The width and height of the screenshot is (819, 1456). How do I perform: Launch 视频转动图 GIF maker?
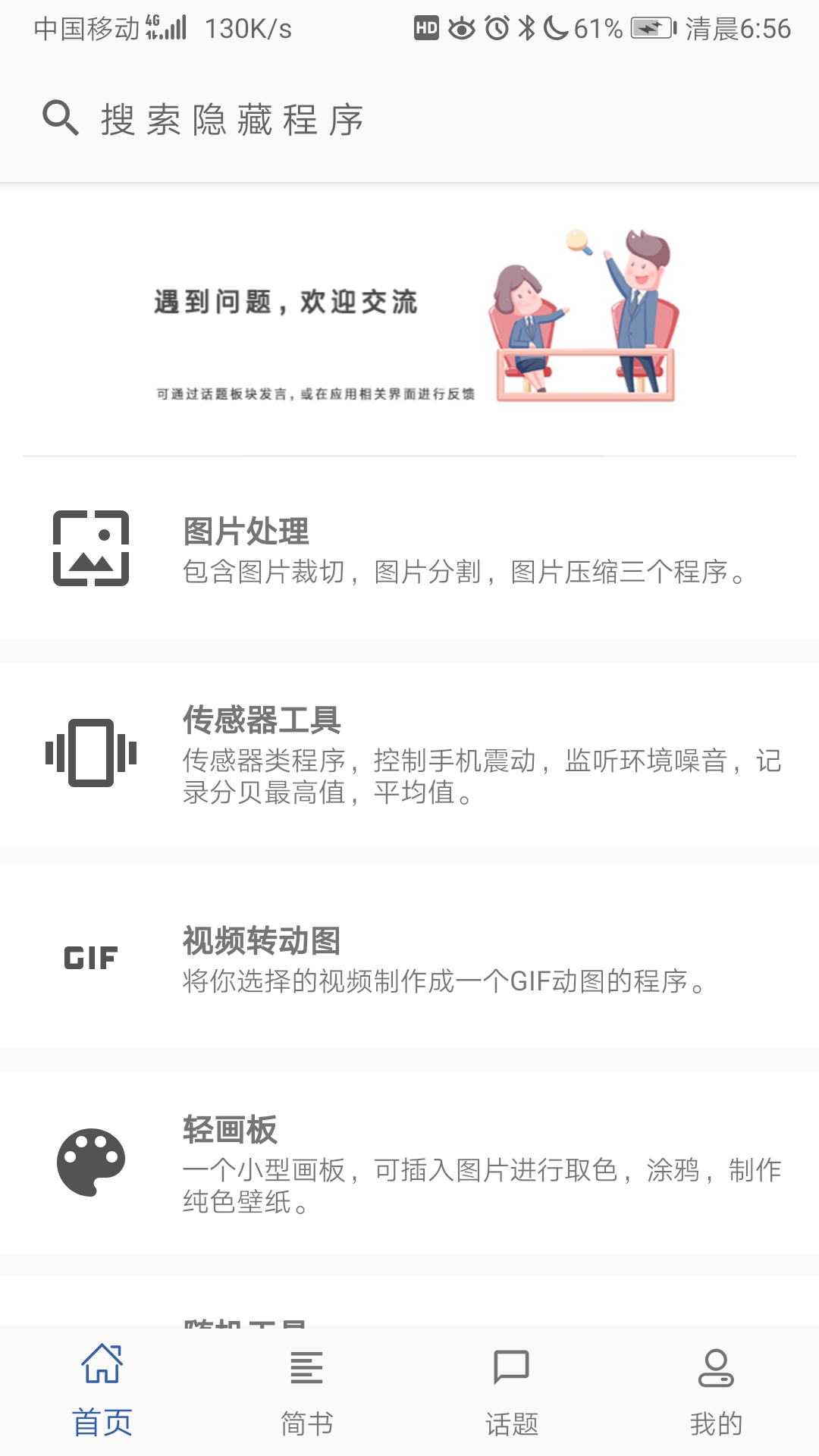[409, 959]
